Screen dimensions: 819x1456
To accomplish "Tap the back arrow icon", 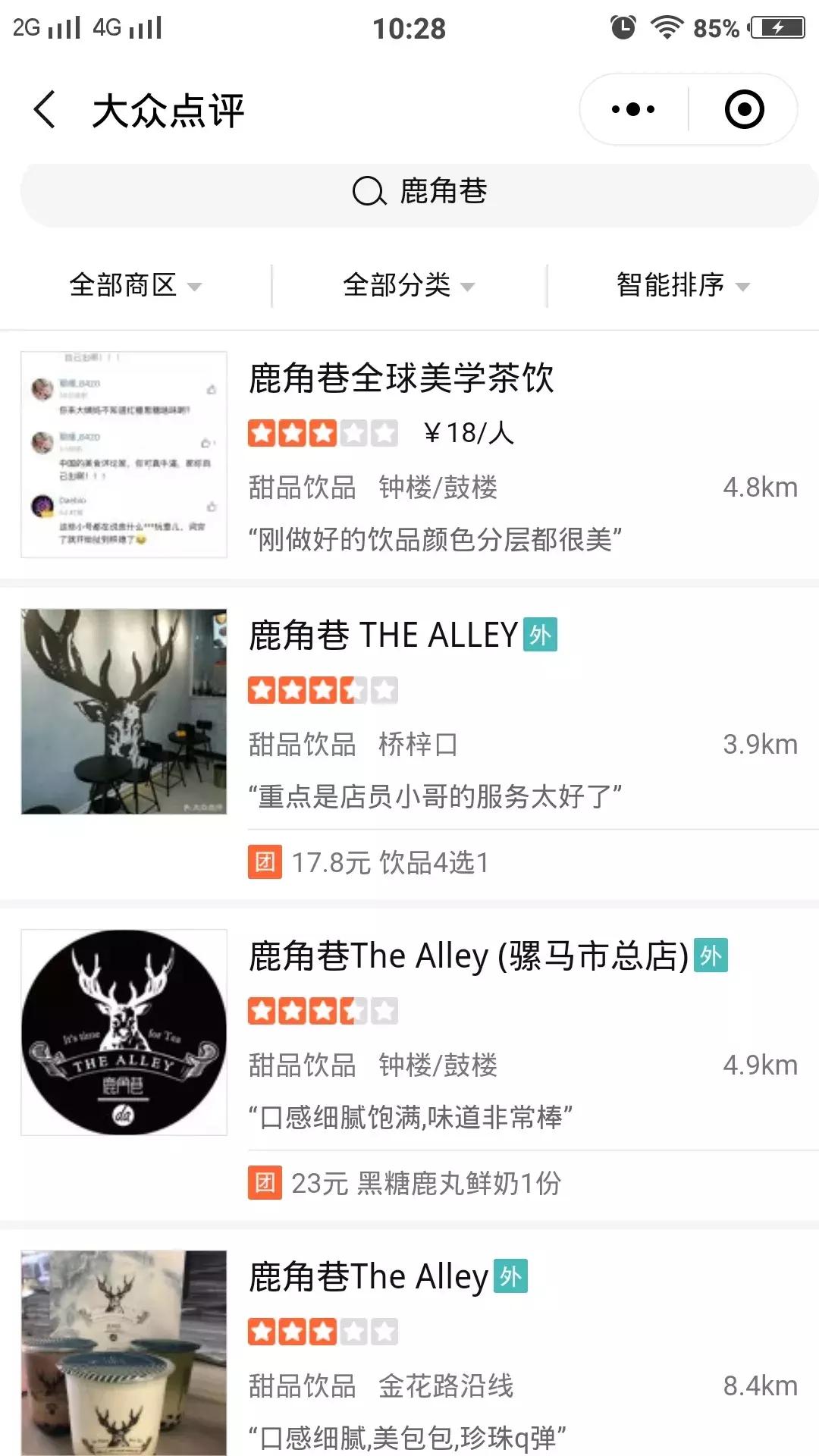I will pos(43,109).
